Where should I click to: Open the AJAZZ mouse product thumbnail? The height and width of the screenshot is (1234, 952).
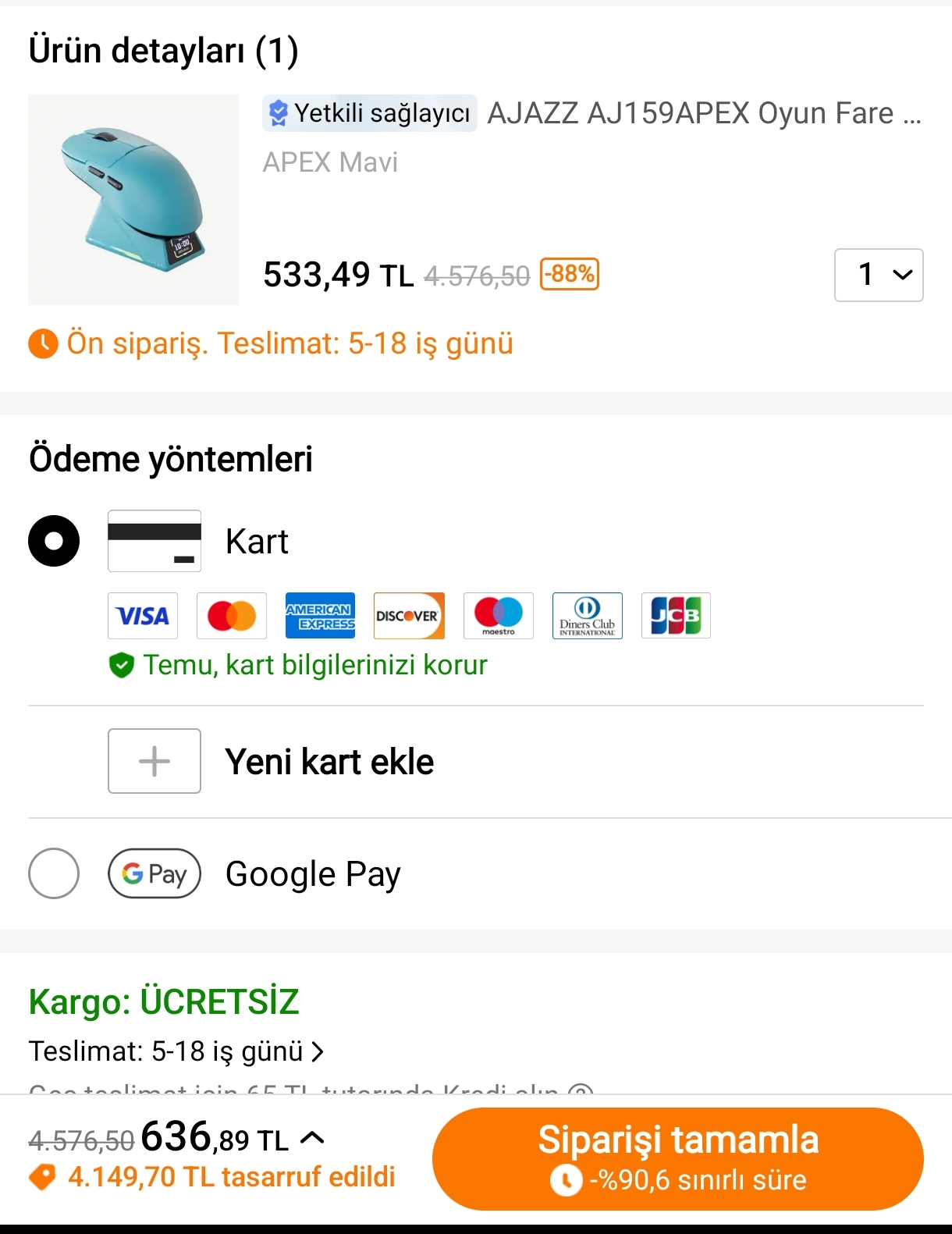[x=133, y=200]
